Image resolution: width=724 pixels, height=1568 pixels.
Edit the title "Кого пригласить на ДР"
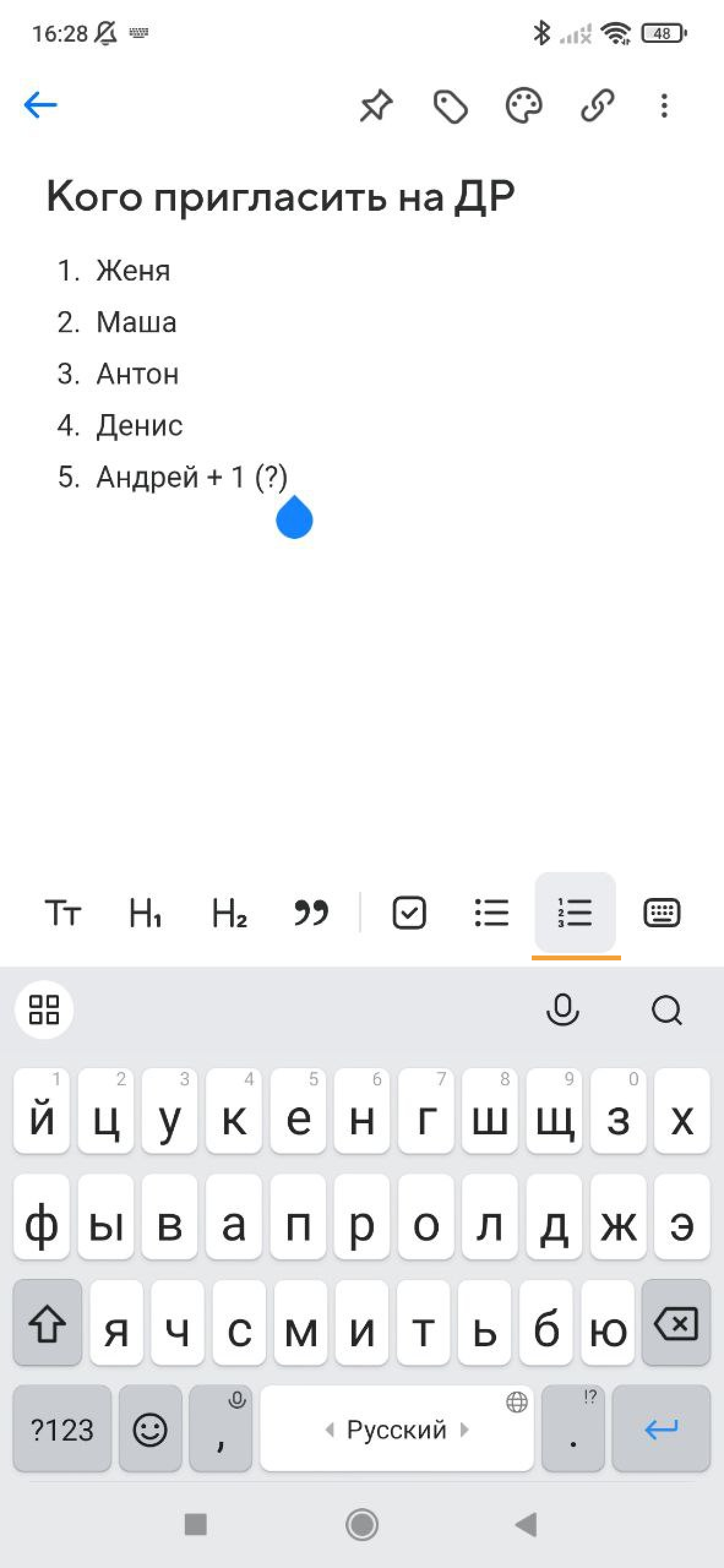point(281,197)
